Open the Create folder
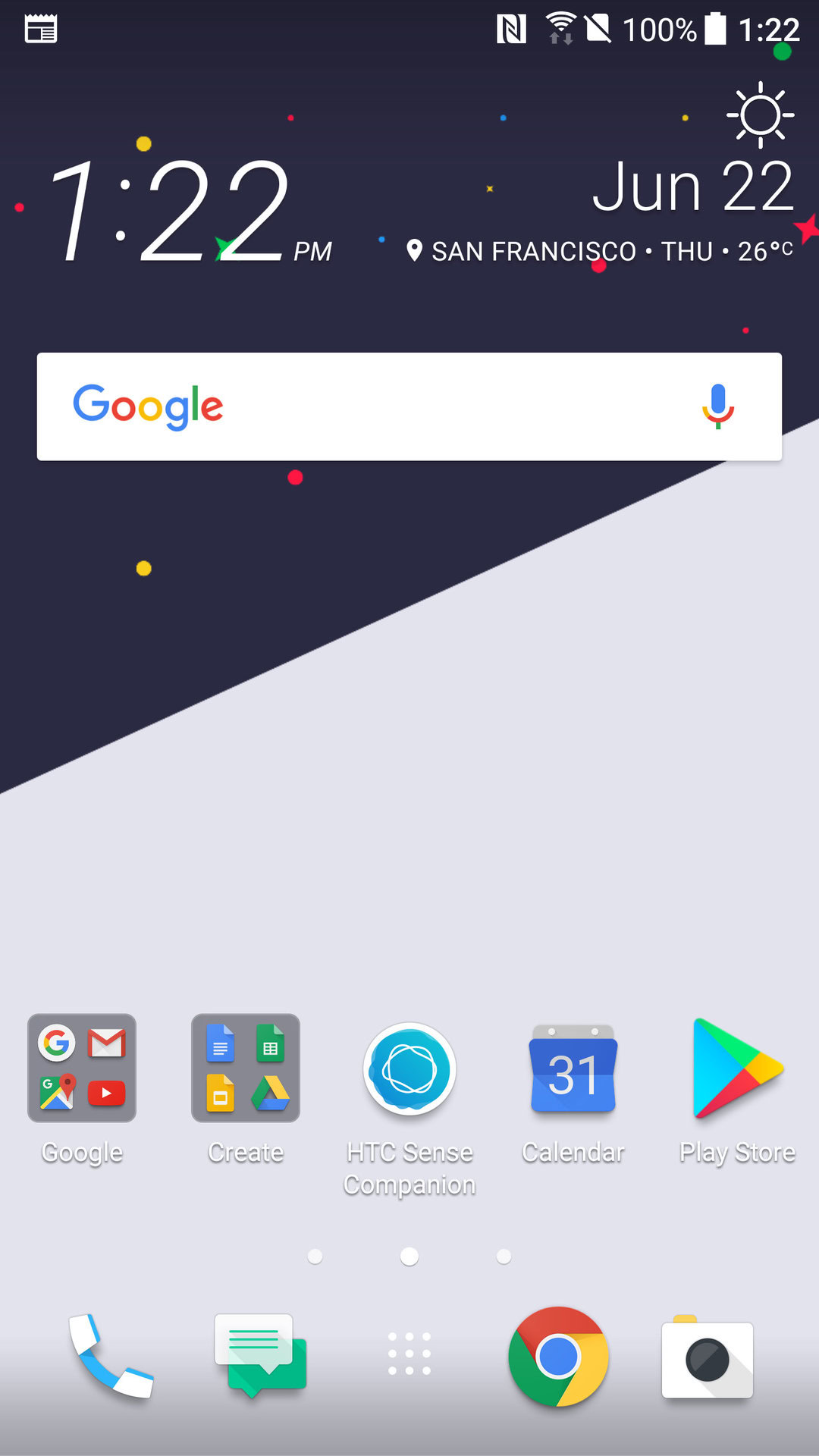 (x=246, y=1068)
